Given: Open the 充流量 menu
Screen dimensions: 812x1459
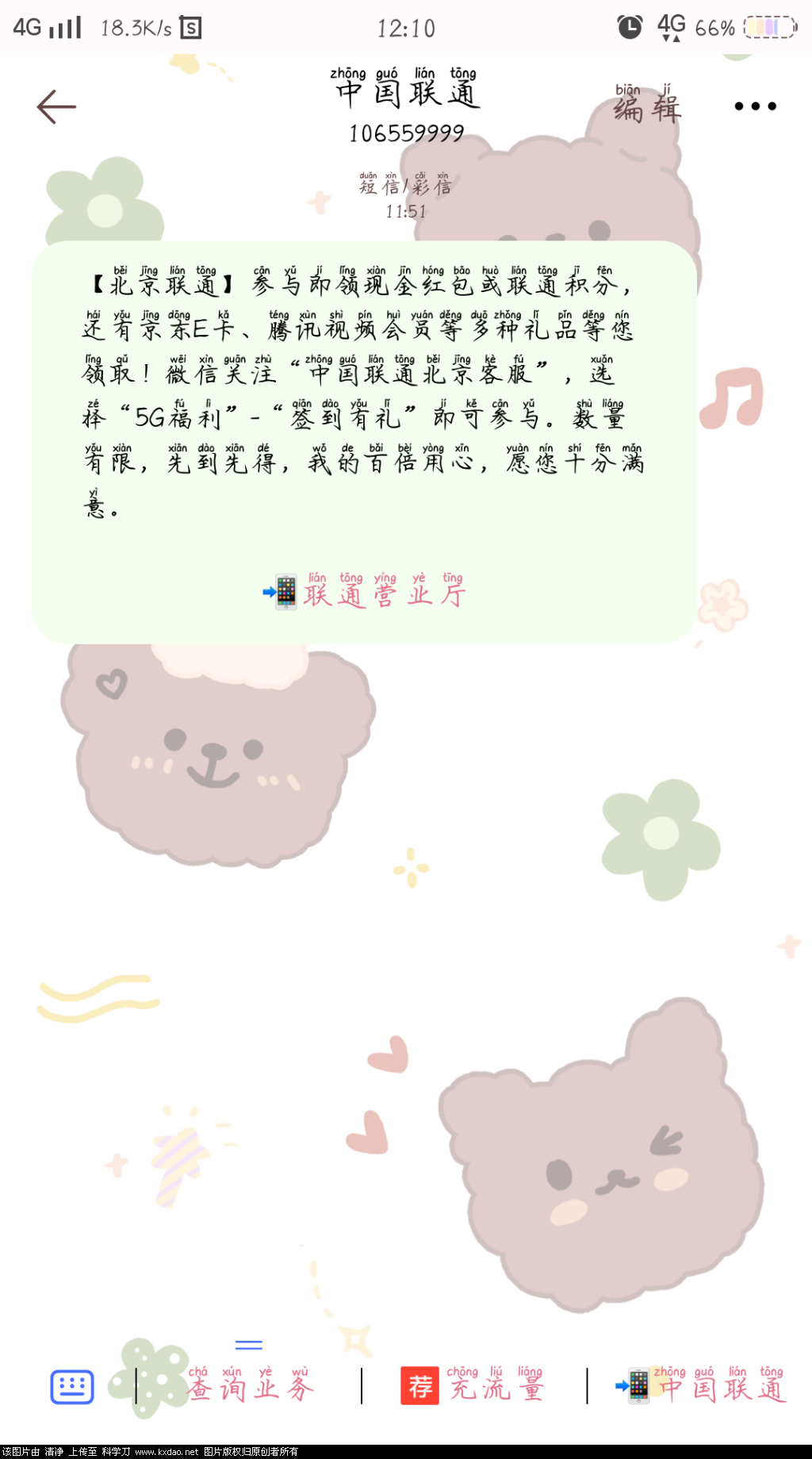Looking at the screenshot, I should [x=474, y=1385].
